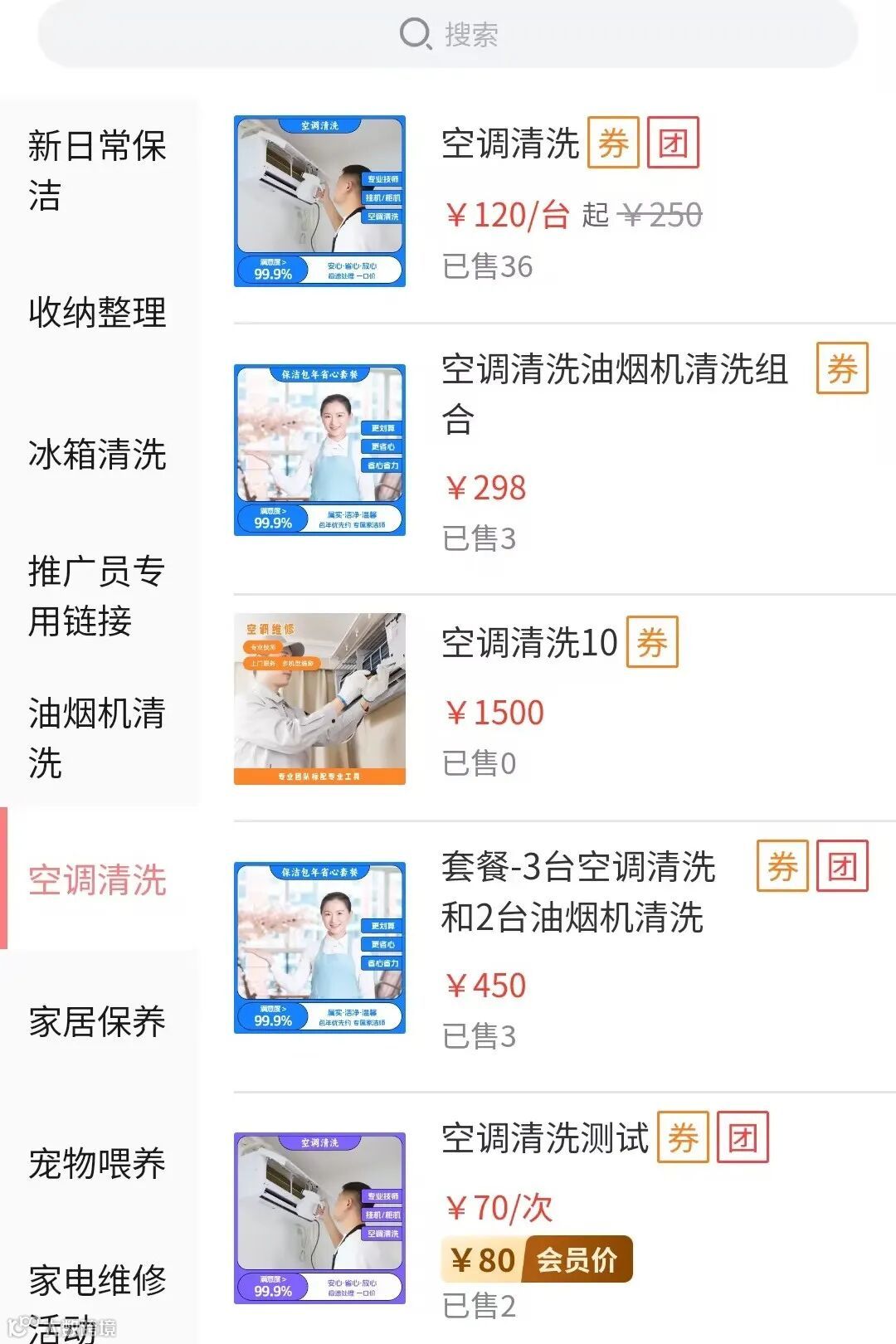The image size is (896, 1344).
Task: Go to 推广员专用链接 category
Action: tap(97, 596)
